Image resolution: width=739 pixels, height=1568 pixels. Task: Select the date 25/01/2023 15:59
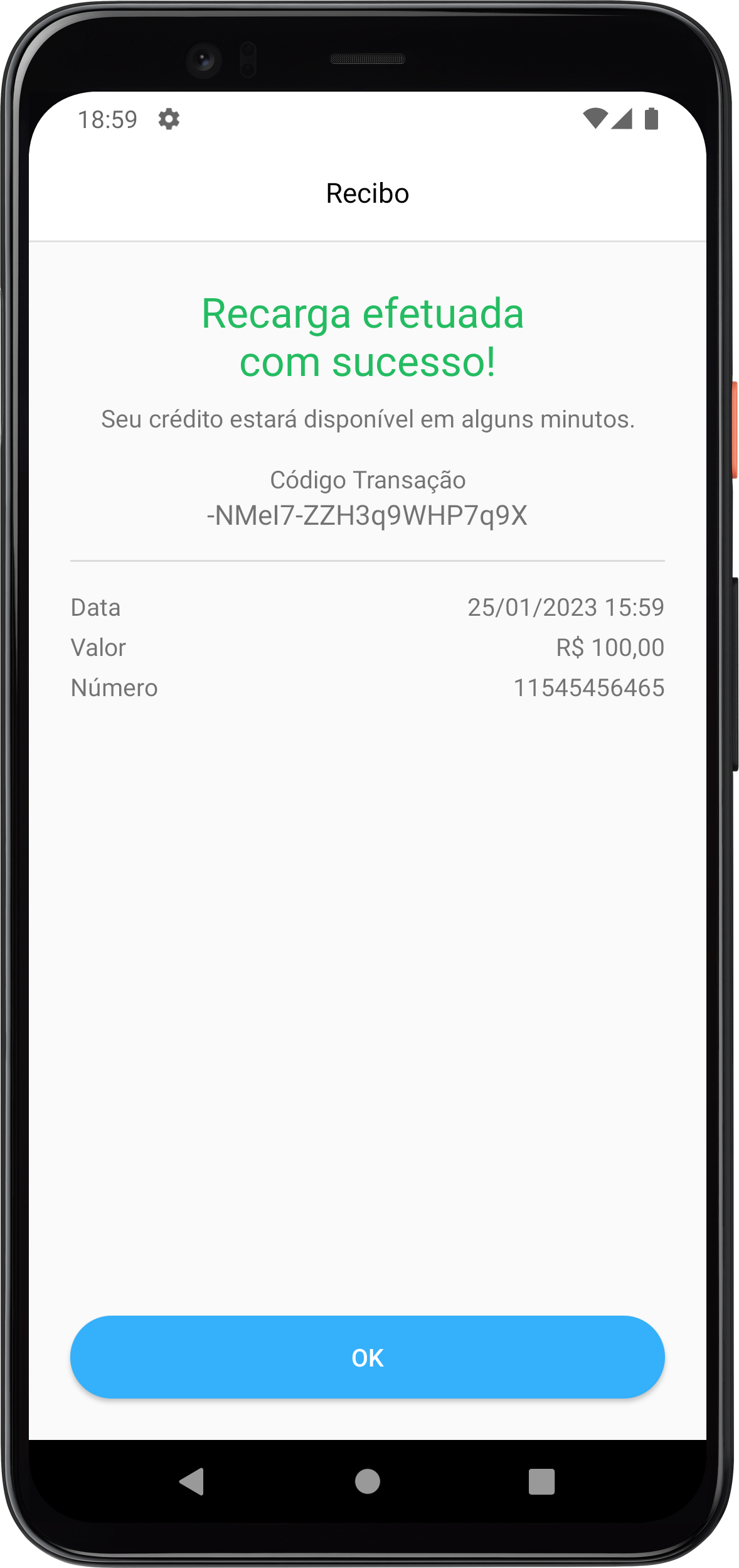566,607
